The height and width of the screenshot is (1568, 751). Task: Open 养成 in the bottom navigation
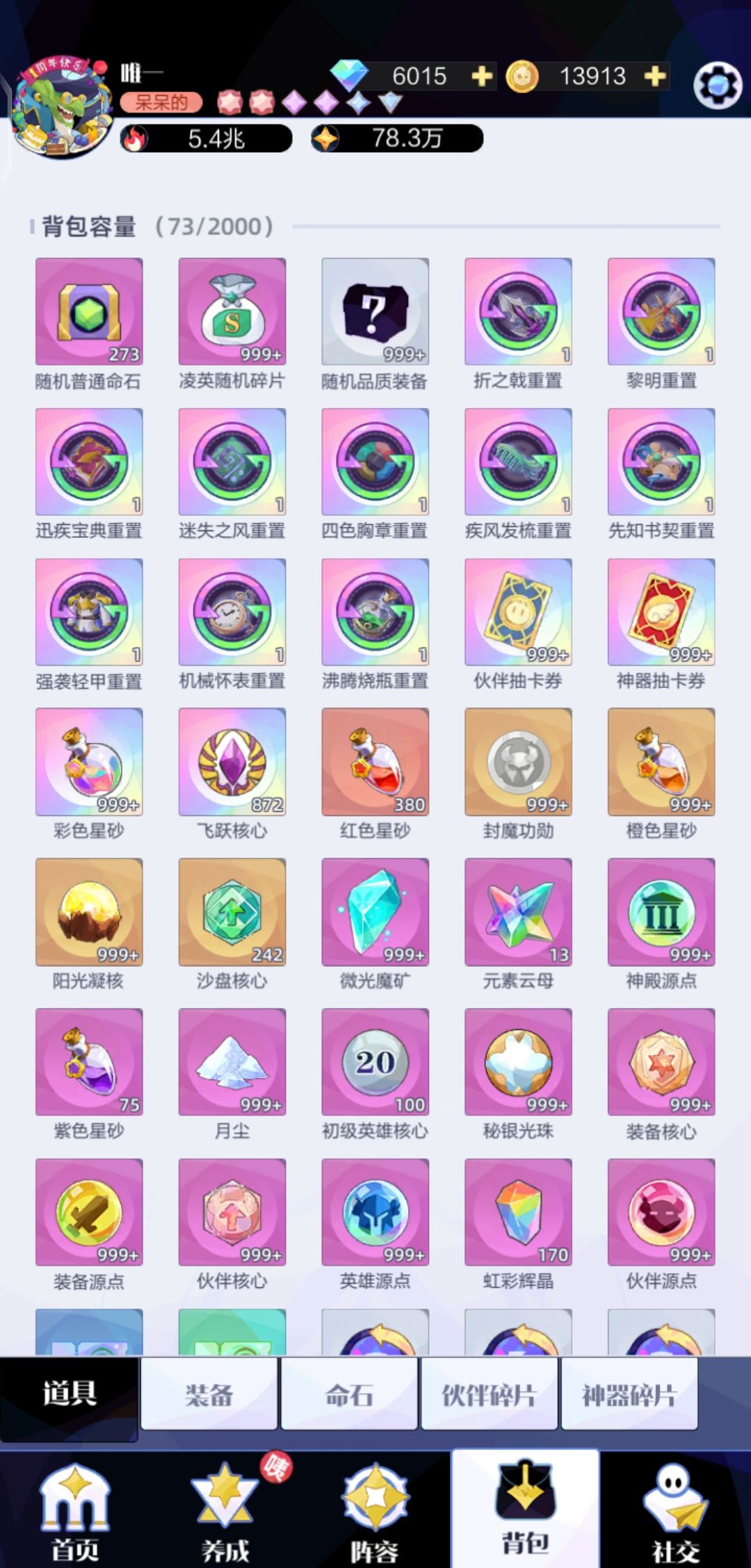pos(225,1511)
